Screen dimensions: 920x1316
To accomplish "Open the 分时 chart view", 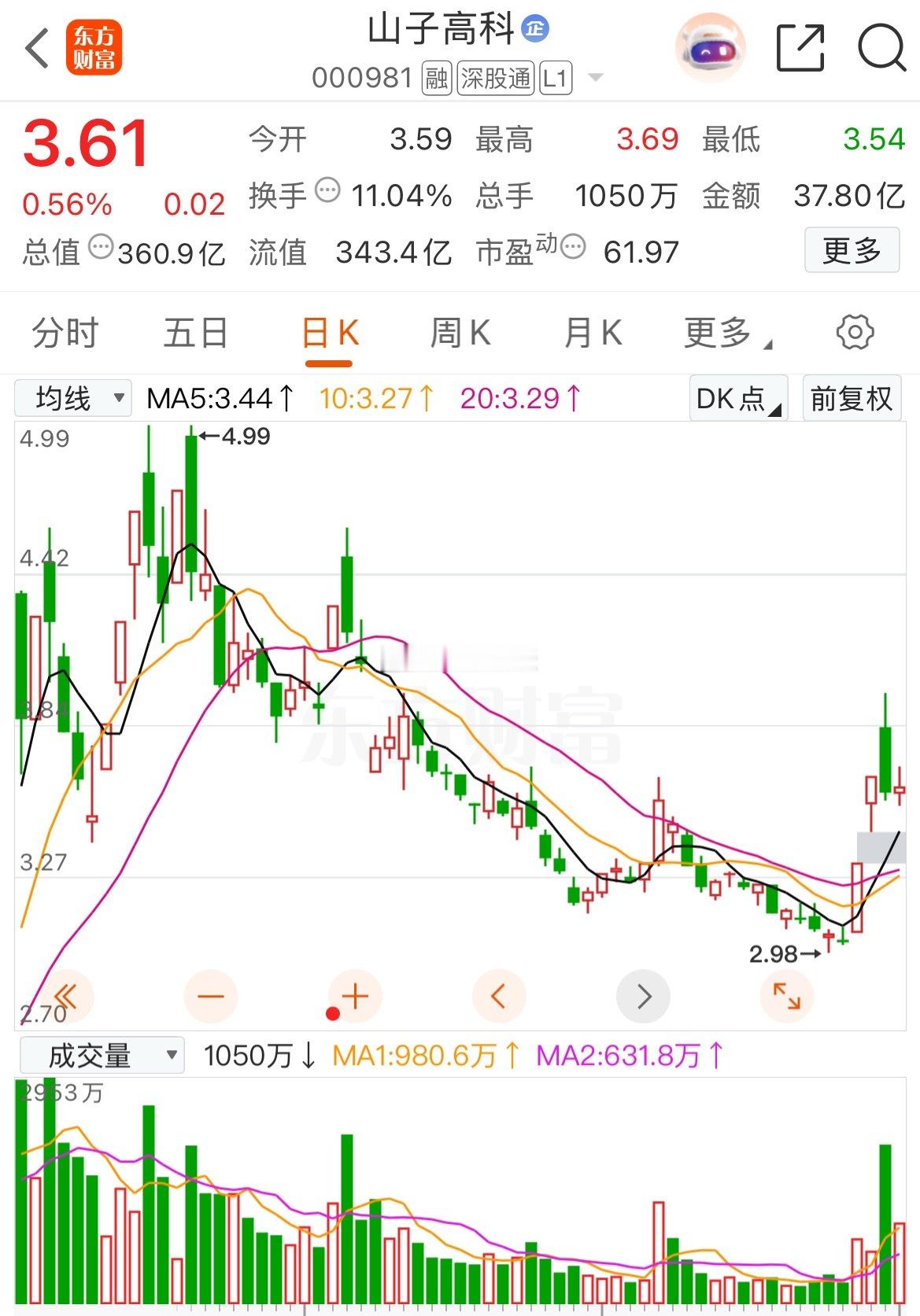I will tap(63, 332).
